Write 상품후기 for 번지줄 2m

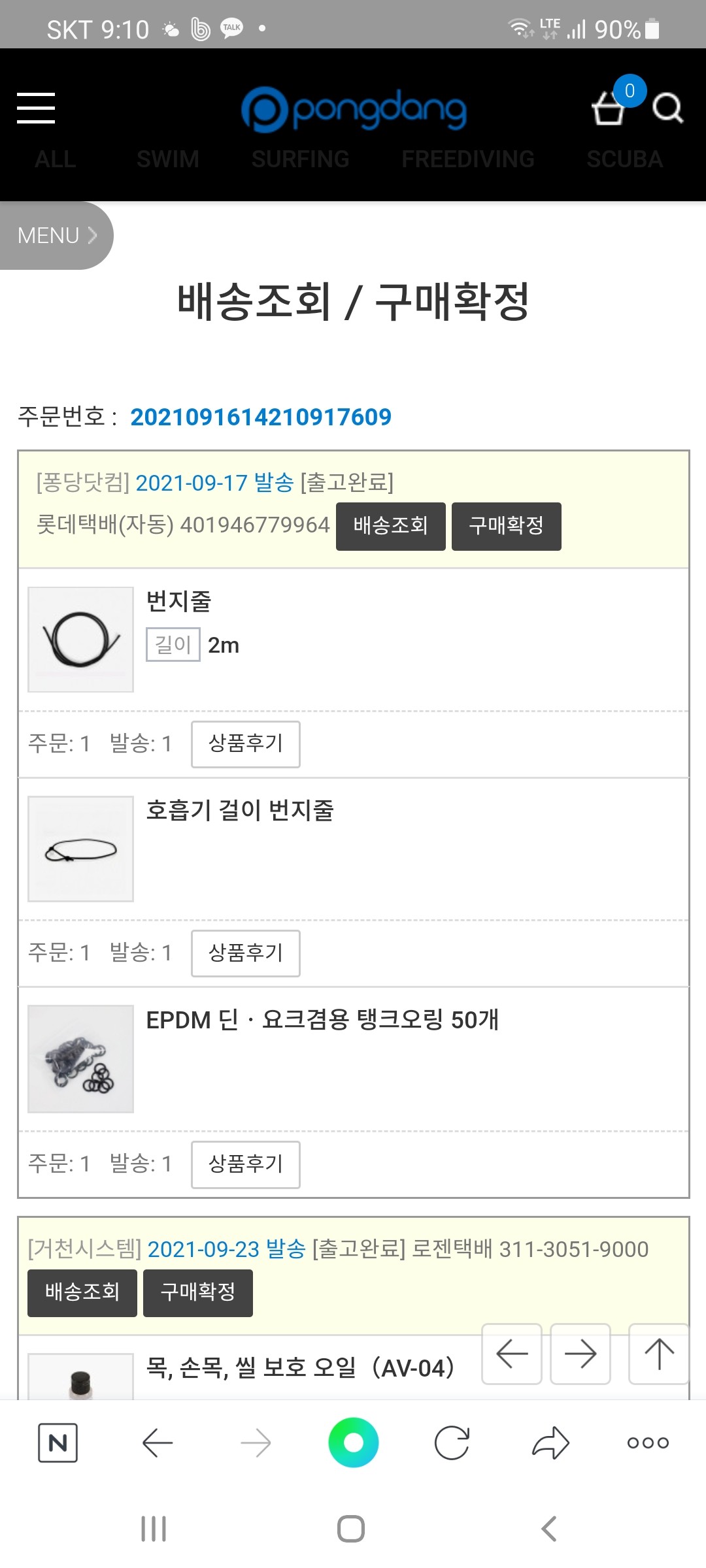click(x=245, y=743)
